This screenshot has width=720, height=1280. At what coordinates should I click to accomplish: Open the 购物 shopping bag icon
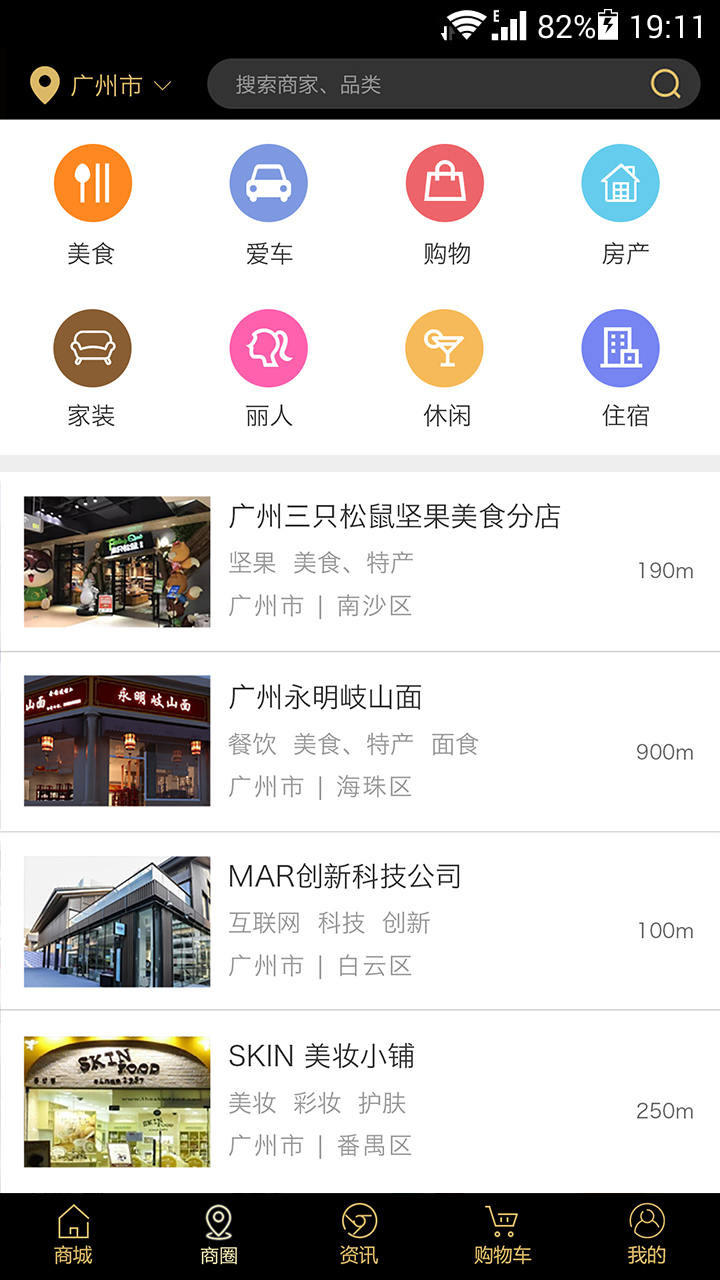444,182
